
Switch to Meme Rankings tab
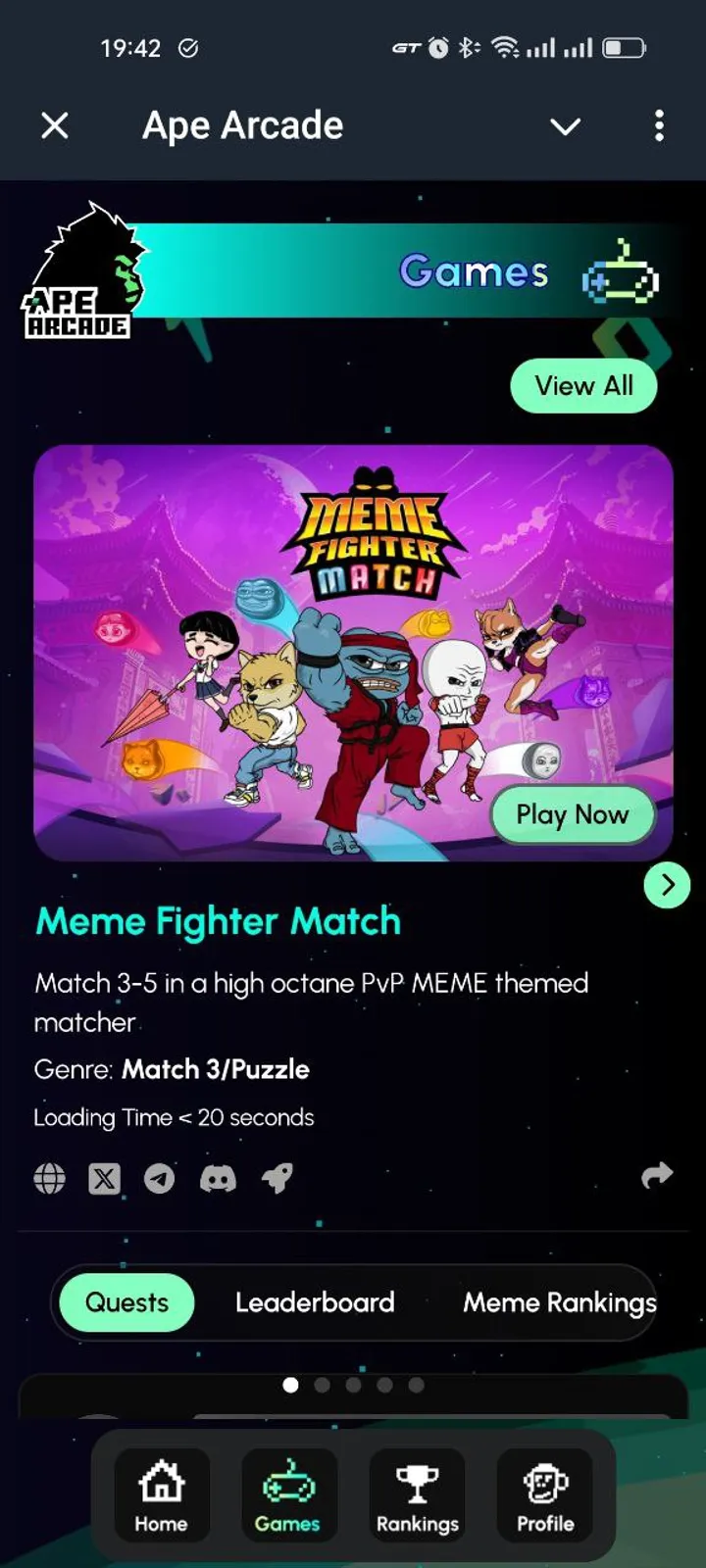559,1302
